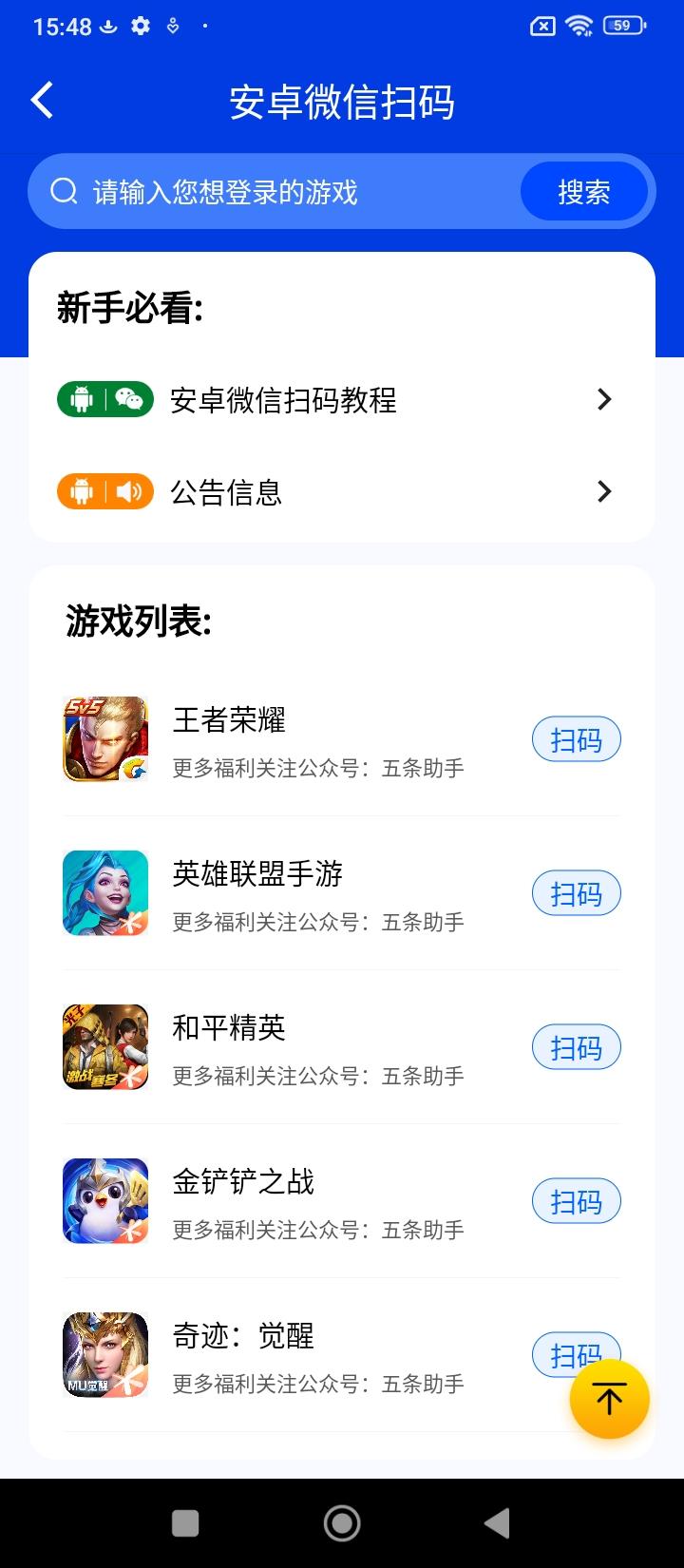Open the 王者荣耀 game icon

click(105, 738)
